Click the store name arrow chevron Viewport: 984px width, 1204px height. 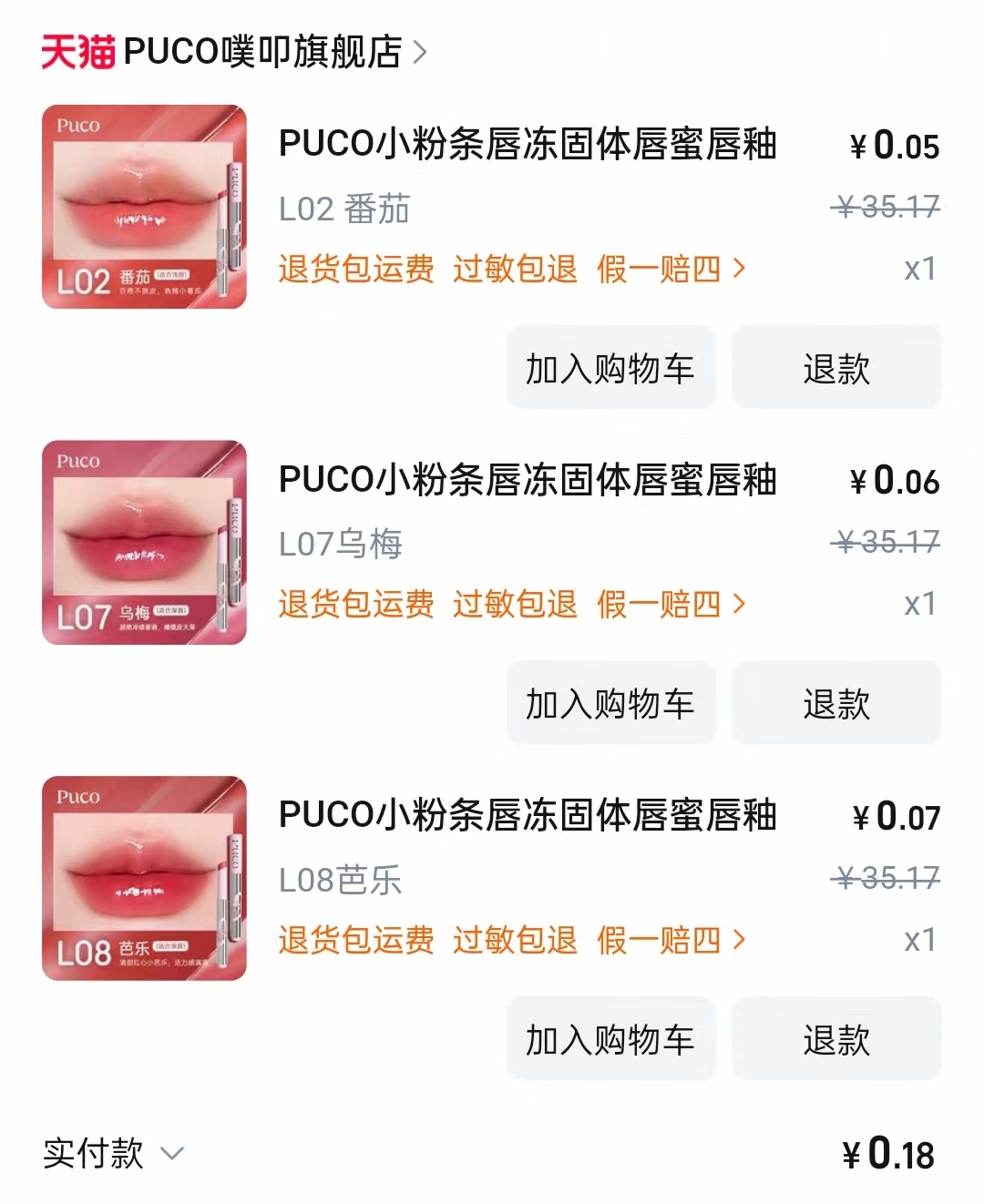click(420, 54)
